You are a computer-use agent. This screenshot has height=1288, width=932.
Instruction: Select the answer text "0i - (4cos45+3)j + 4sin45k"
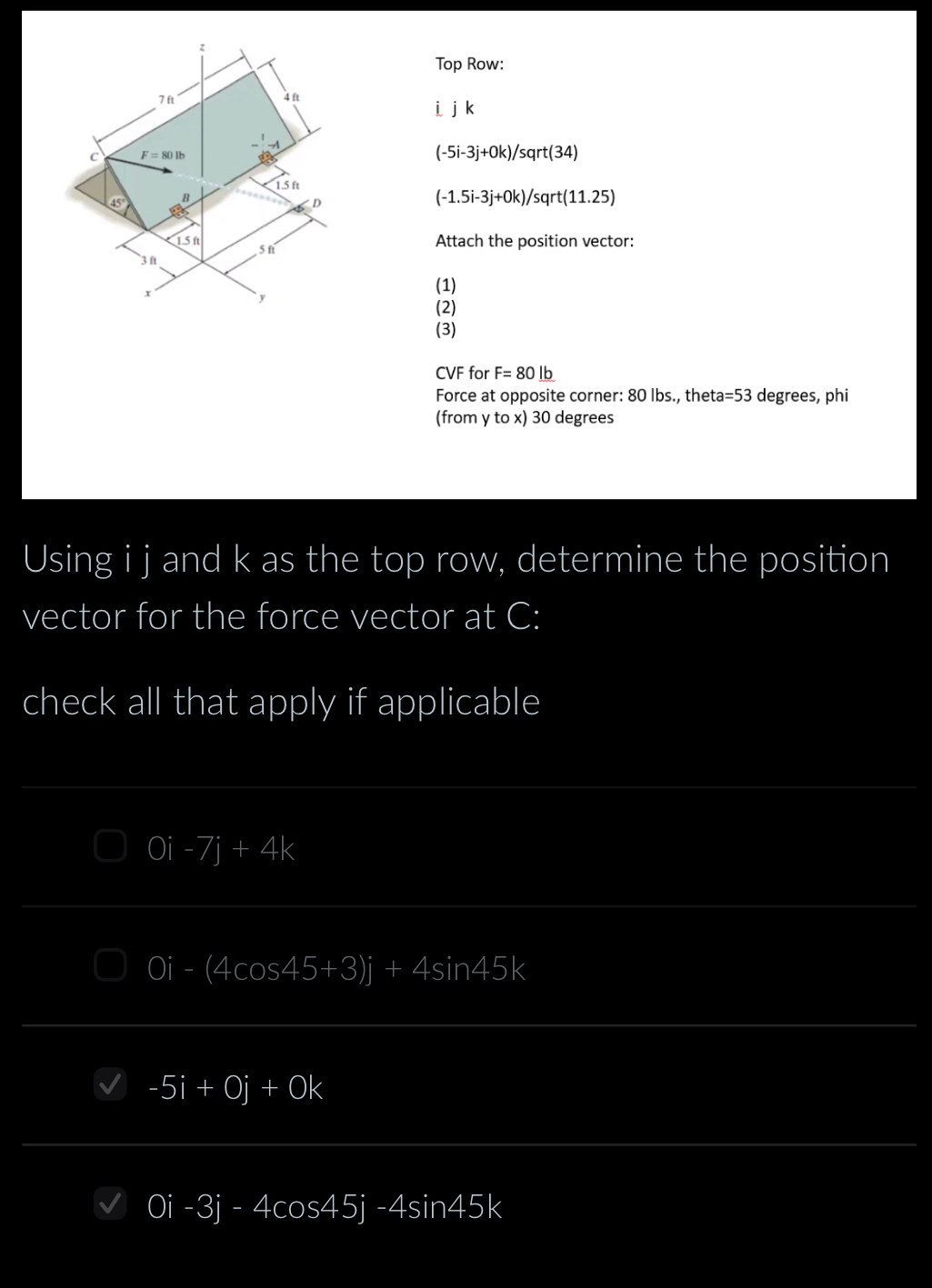pyautogui.click(x=336, y=968)
